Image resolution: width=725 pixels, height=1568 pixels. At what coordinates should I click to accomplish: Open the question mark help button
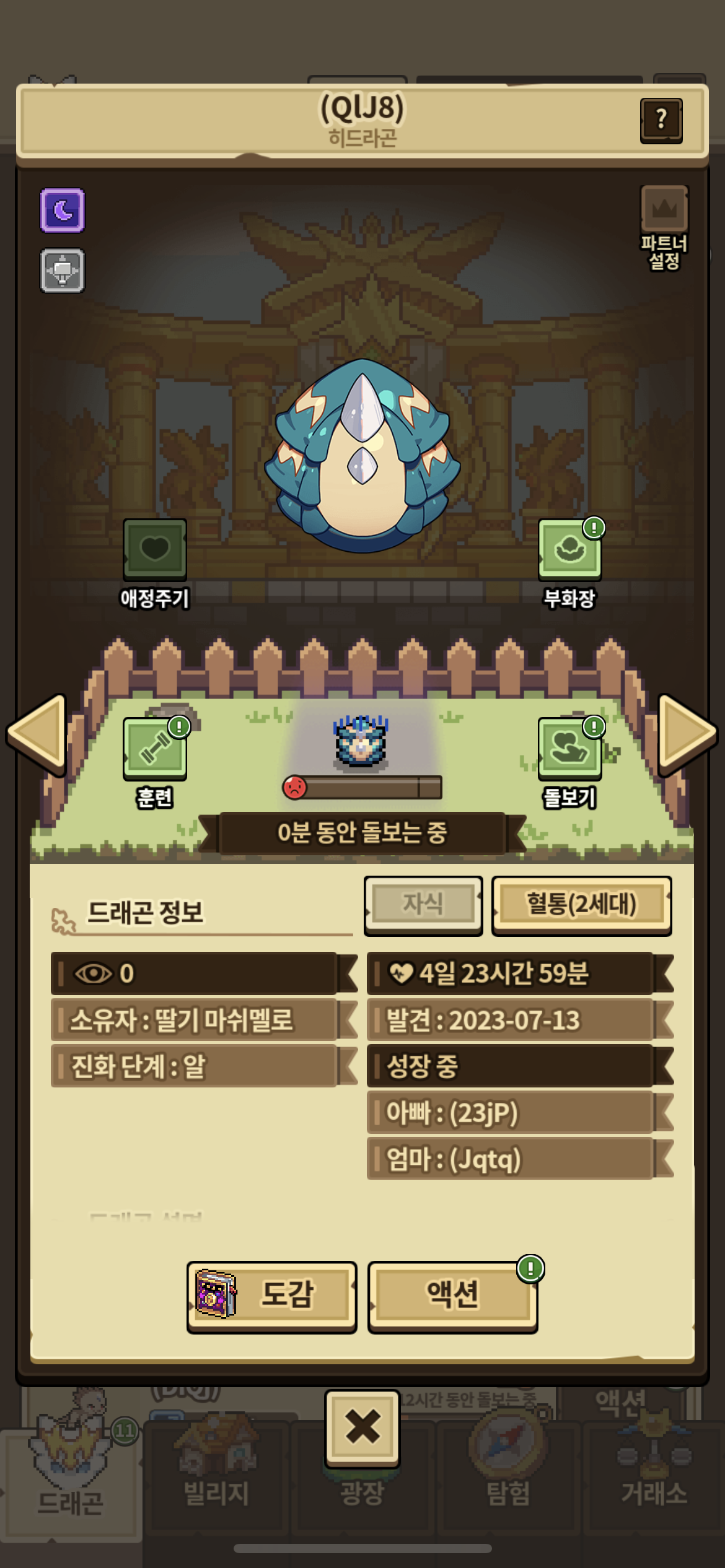pos(661,120)
